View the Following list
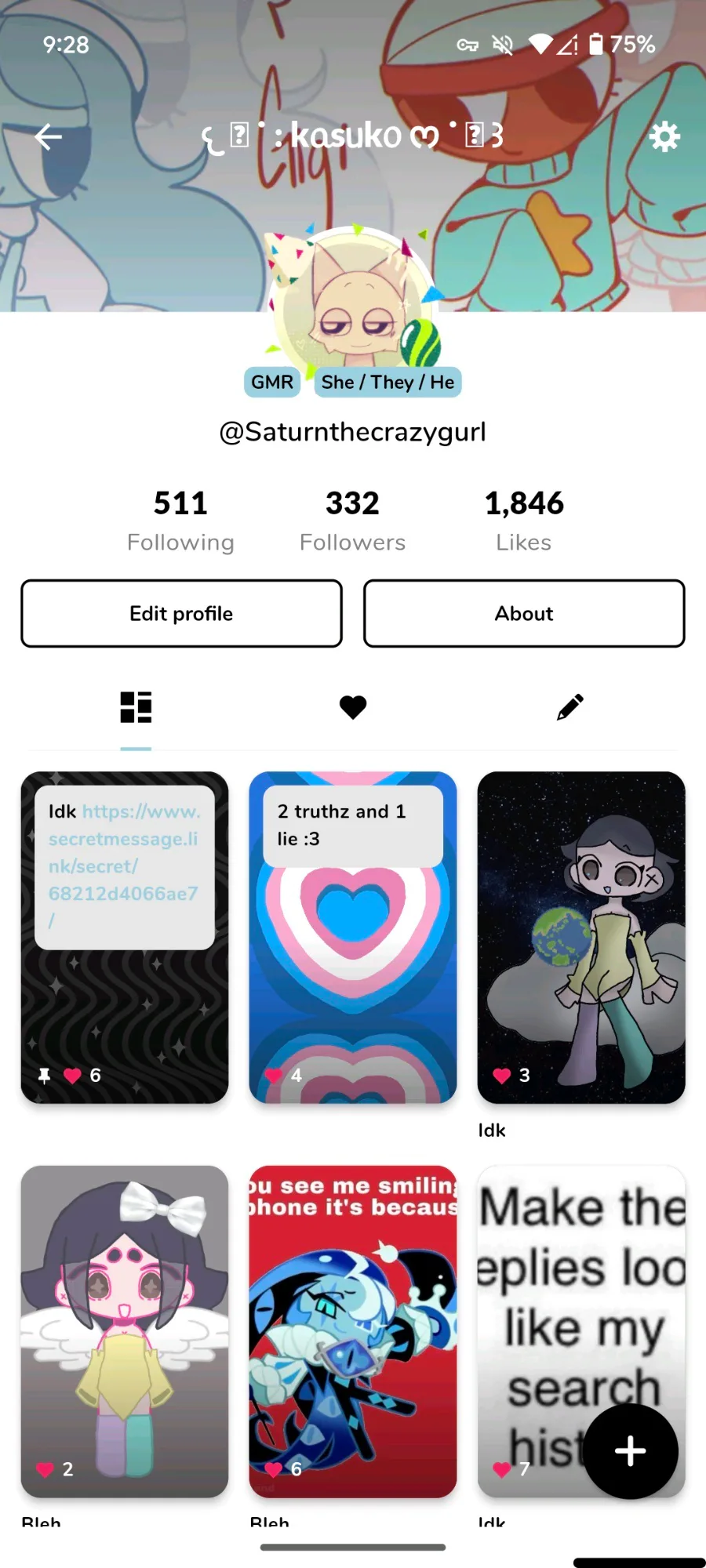 pos(180,521)
